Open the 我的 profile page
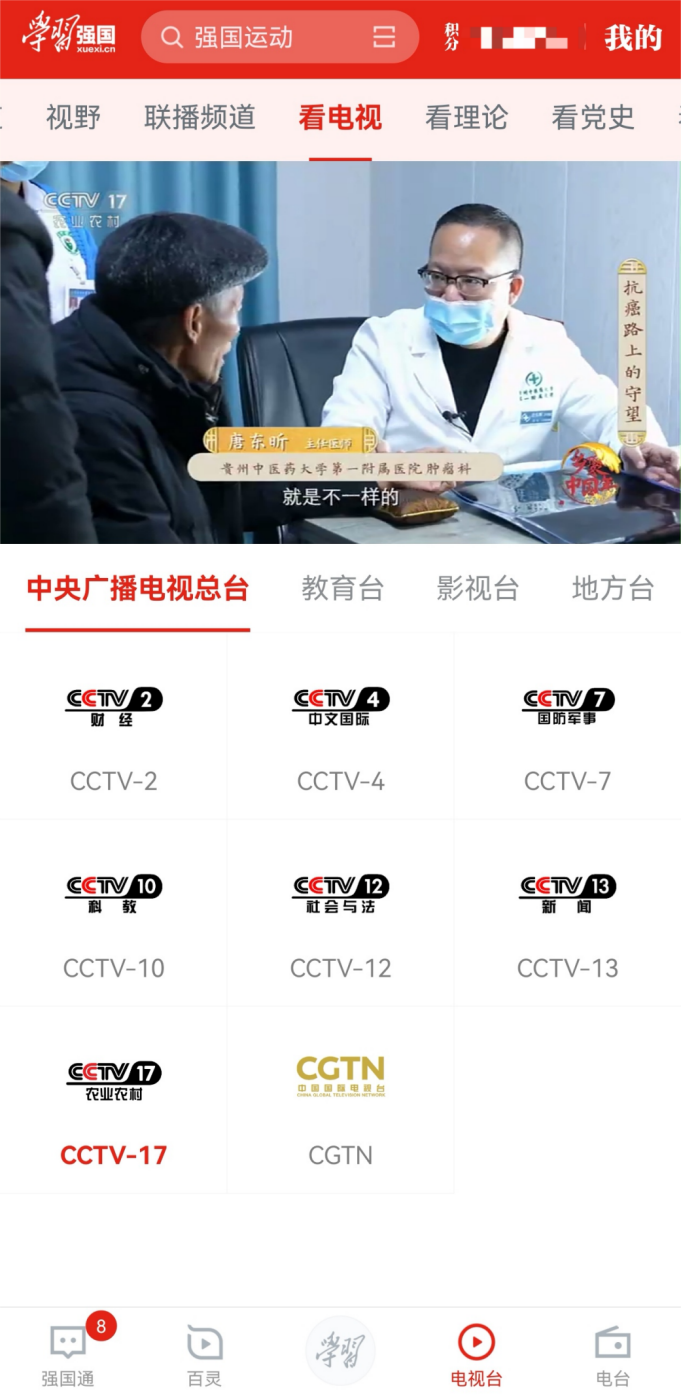Screen dimensions: 682x1395 [632, 38]
